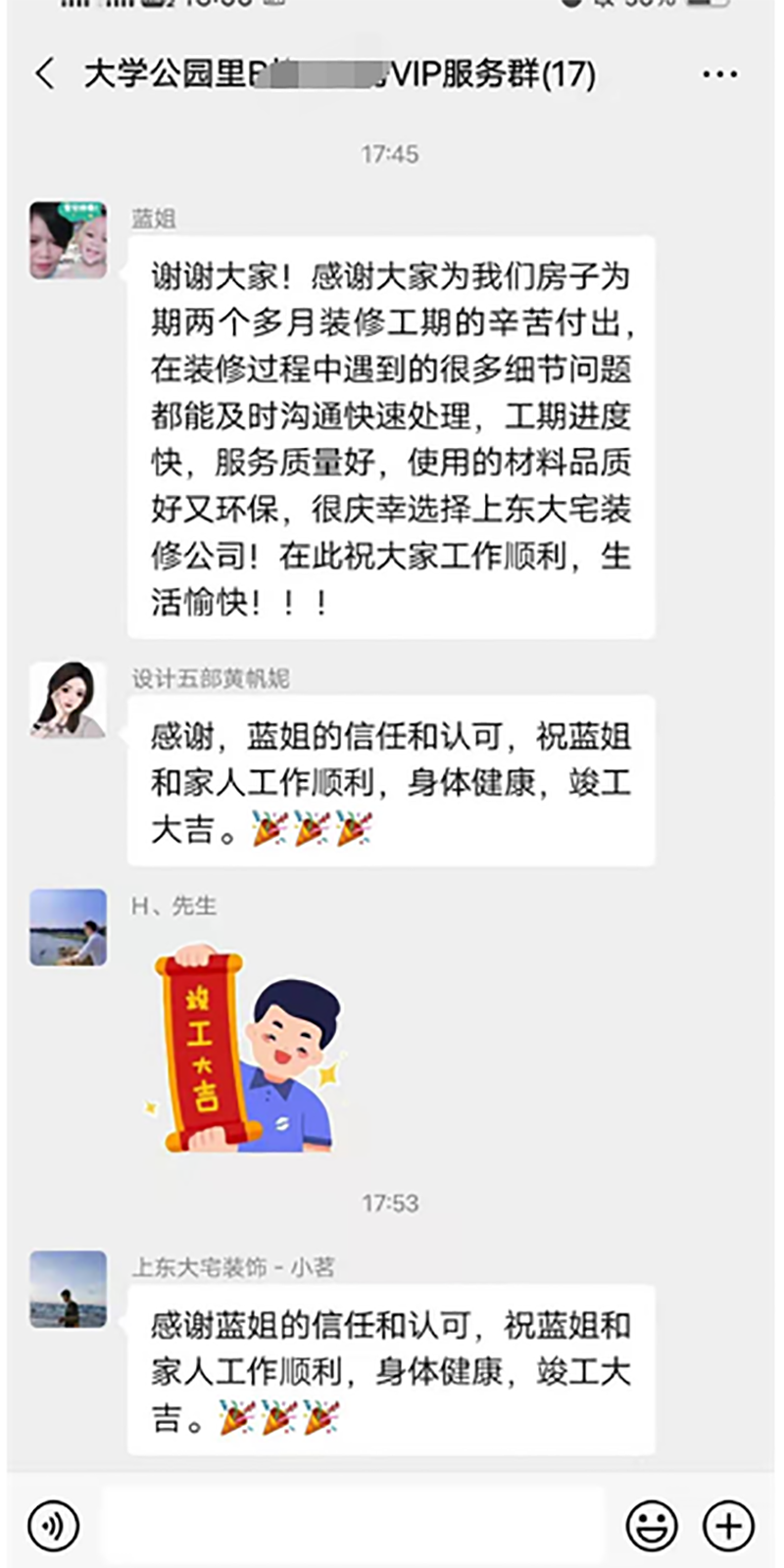The image size is (784, 1568).
Task: Go back from the VIP服务群 chat
Action: pyautogui.click(x=45, y=74)
